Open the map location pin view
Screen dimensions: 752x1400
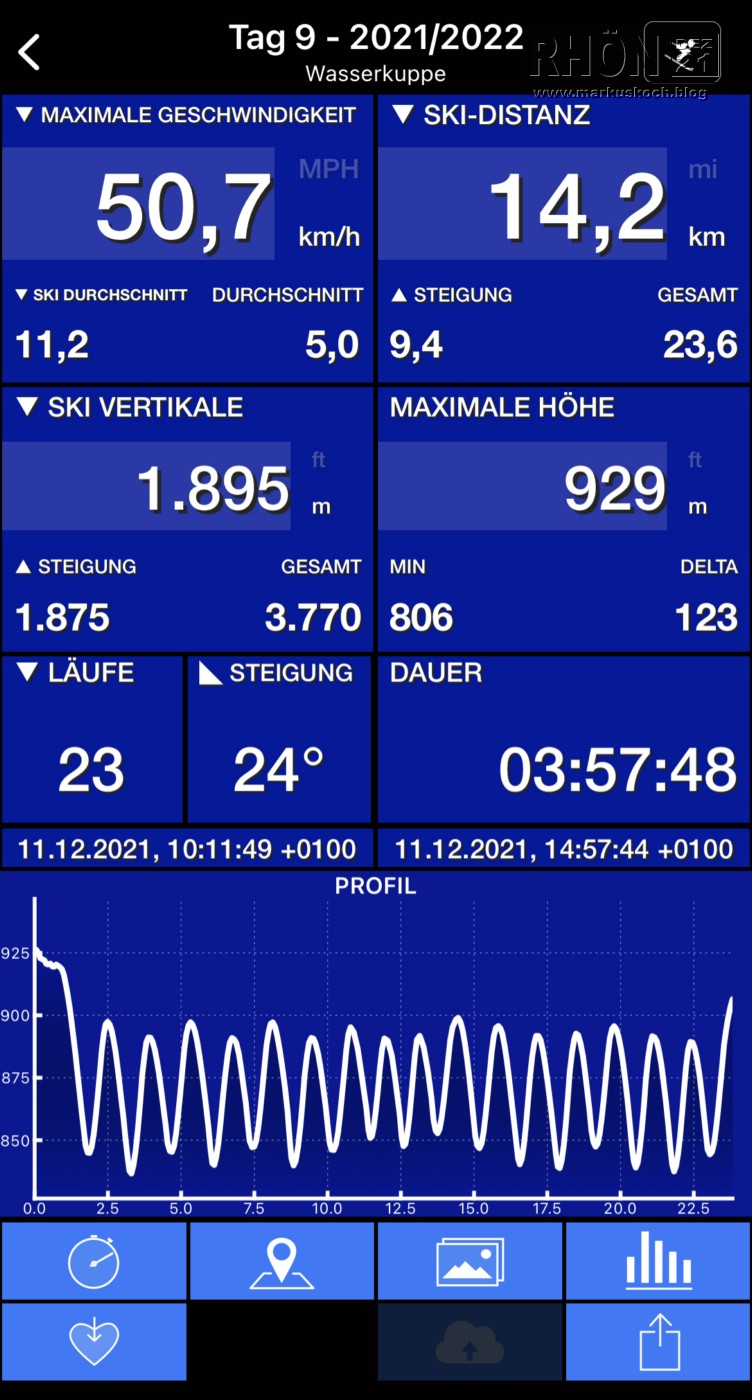click(x=282, y=1261)
